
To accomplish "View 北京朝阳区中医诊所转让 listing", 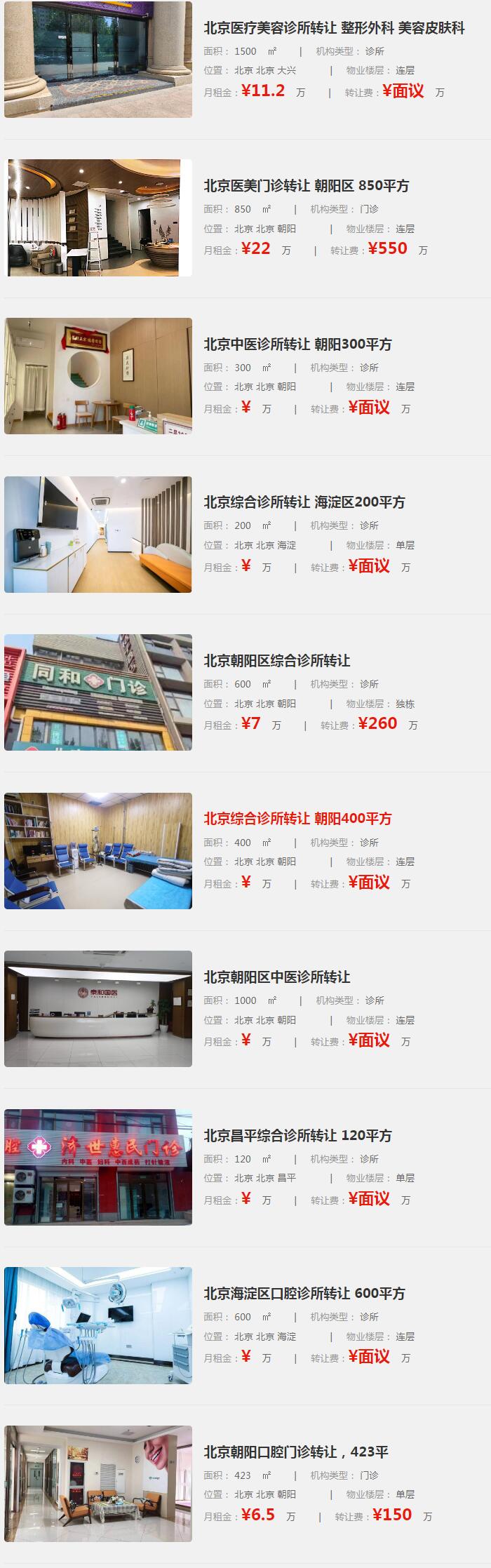I will pos(276,977).
